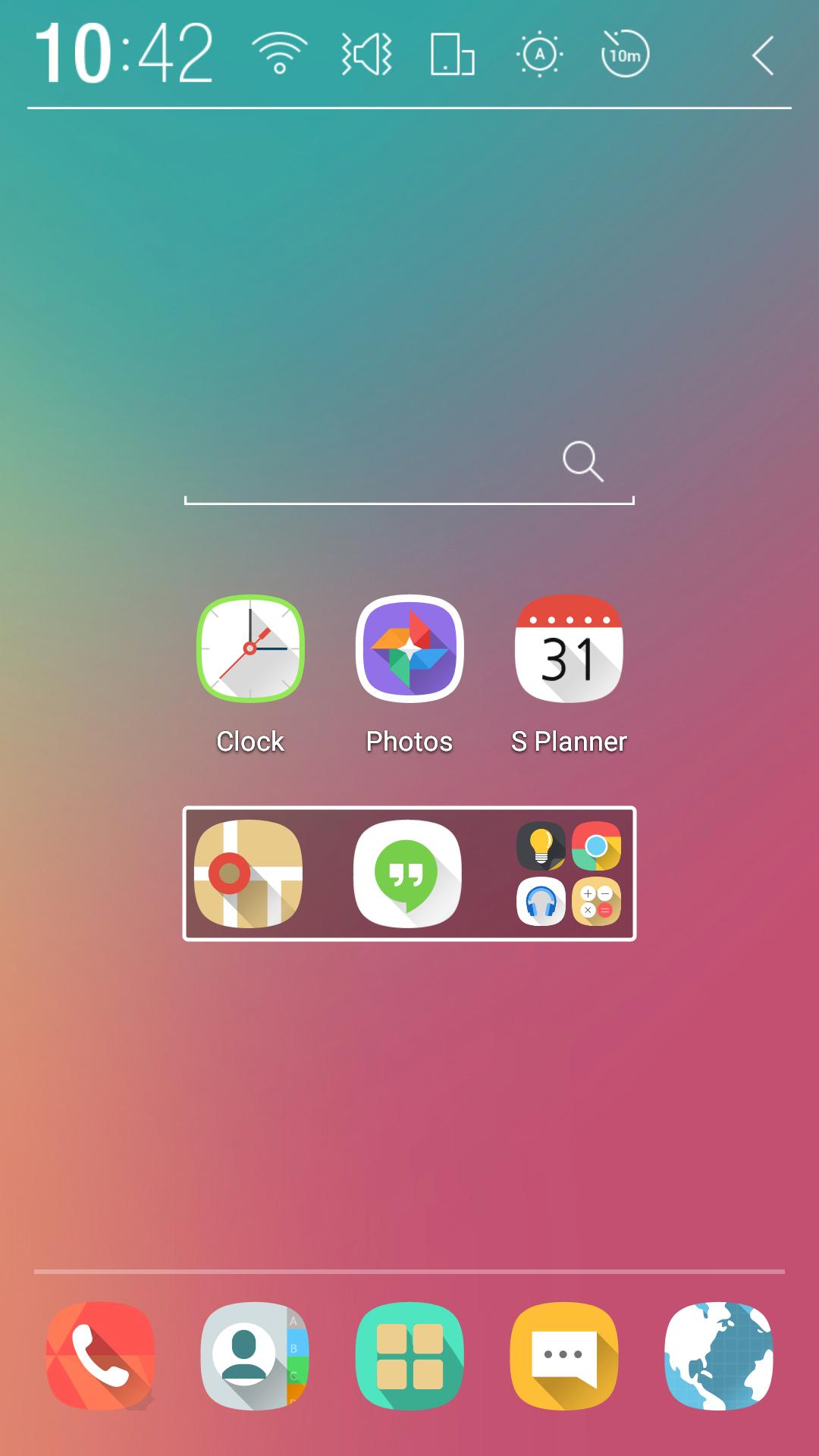Toggle Wi-Fi quick setting
The image size is (819, 1456).
[279, 55]
